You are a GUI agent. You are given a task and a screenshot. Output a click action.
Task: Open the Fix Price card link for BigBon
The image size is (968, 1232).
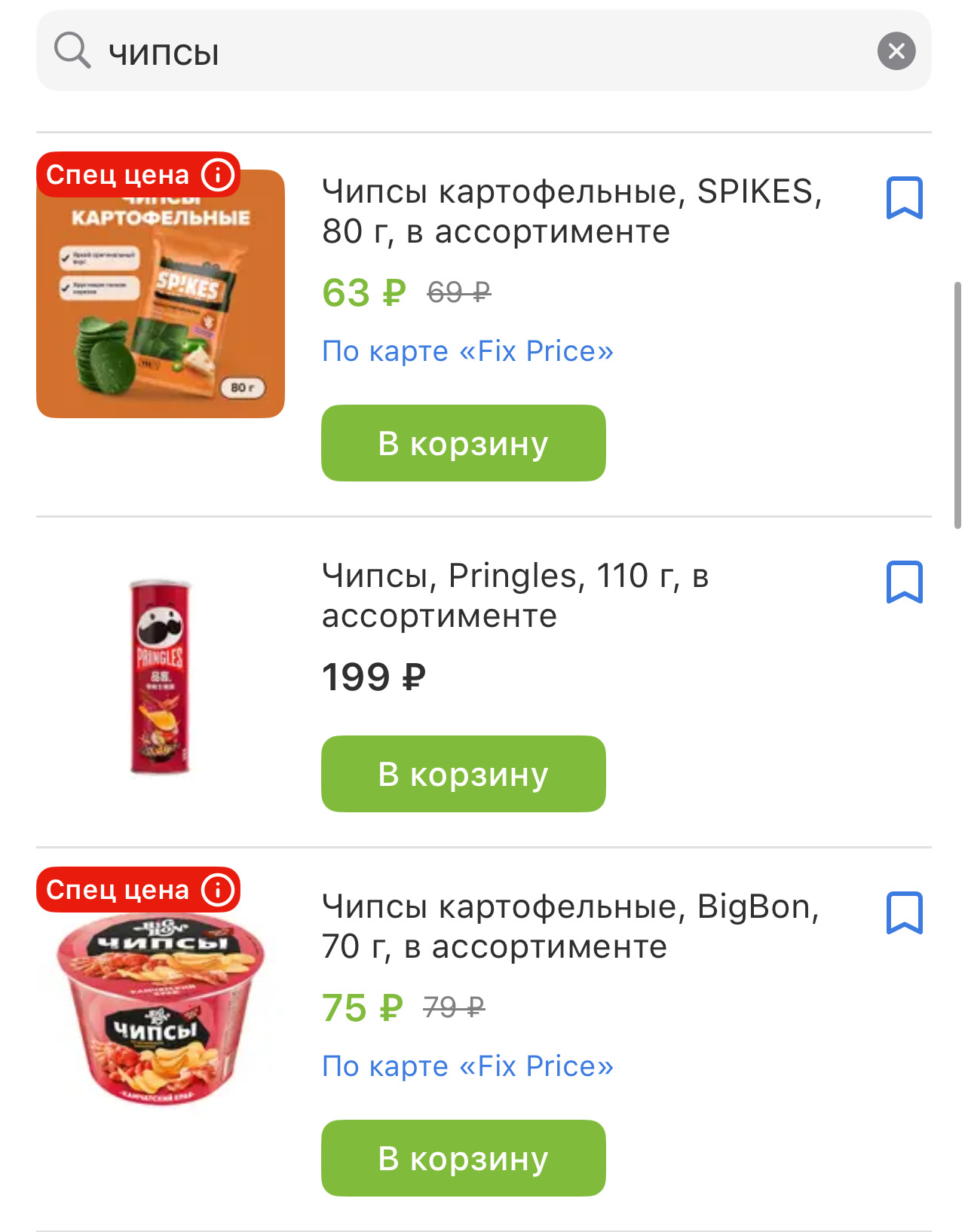467,1066
